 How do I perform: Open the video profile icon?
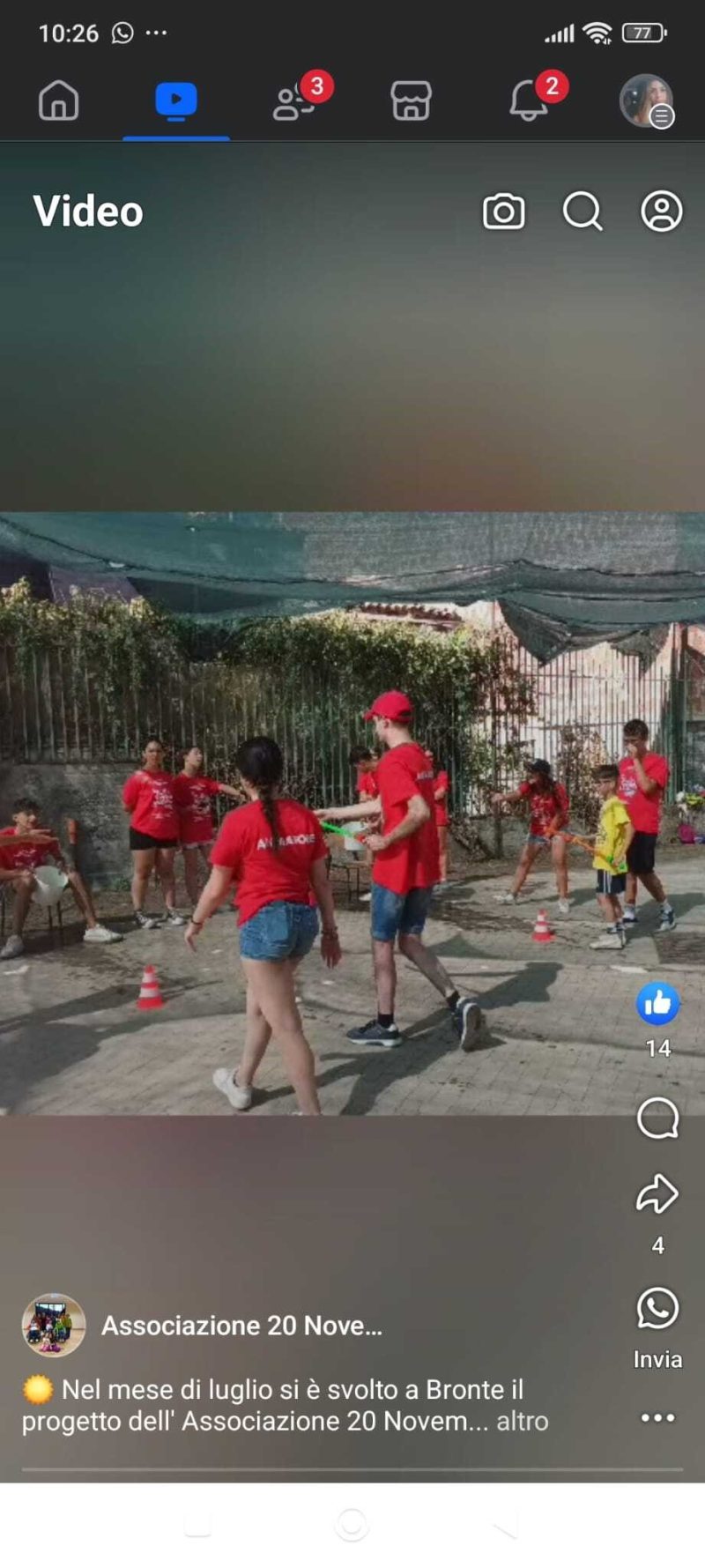pos(661,212)
